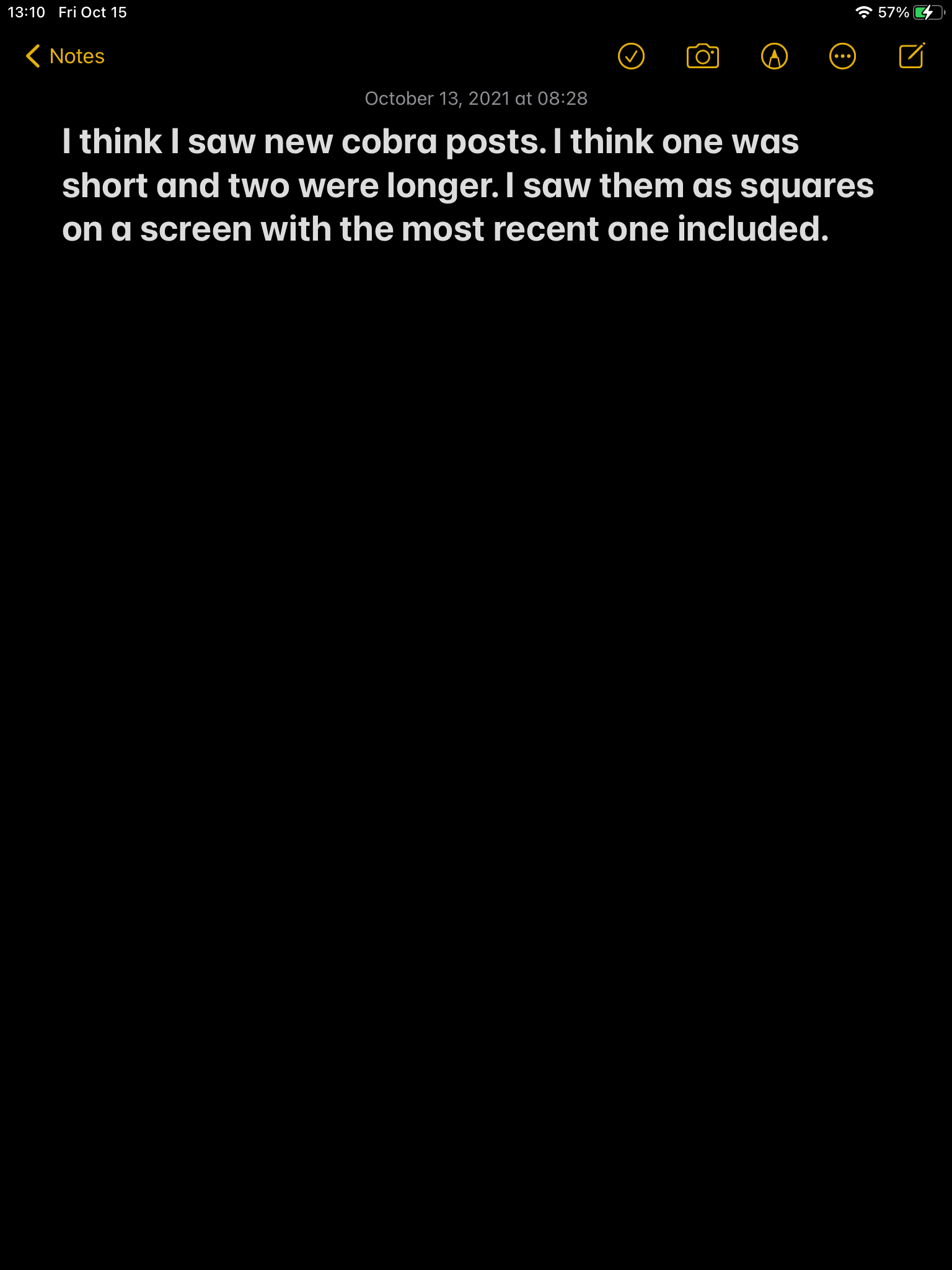Compose a new note

click(911, 56)
